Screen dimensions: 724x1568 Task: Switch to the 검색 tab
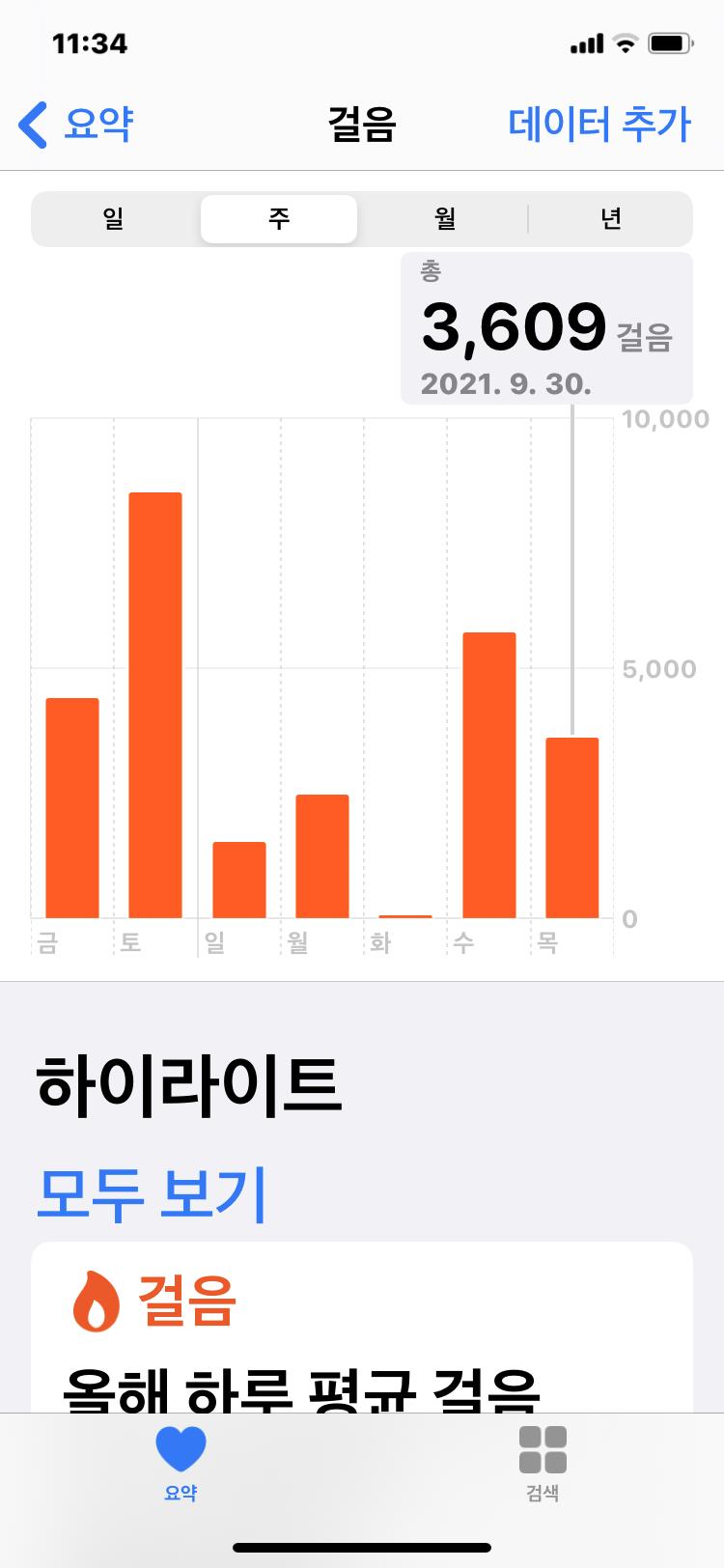click(543, 1462)
